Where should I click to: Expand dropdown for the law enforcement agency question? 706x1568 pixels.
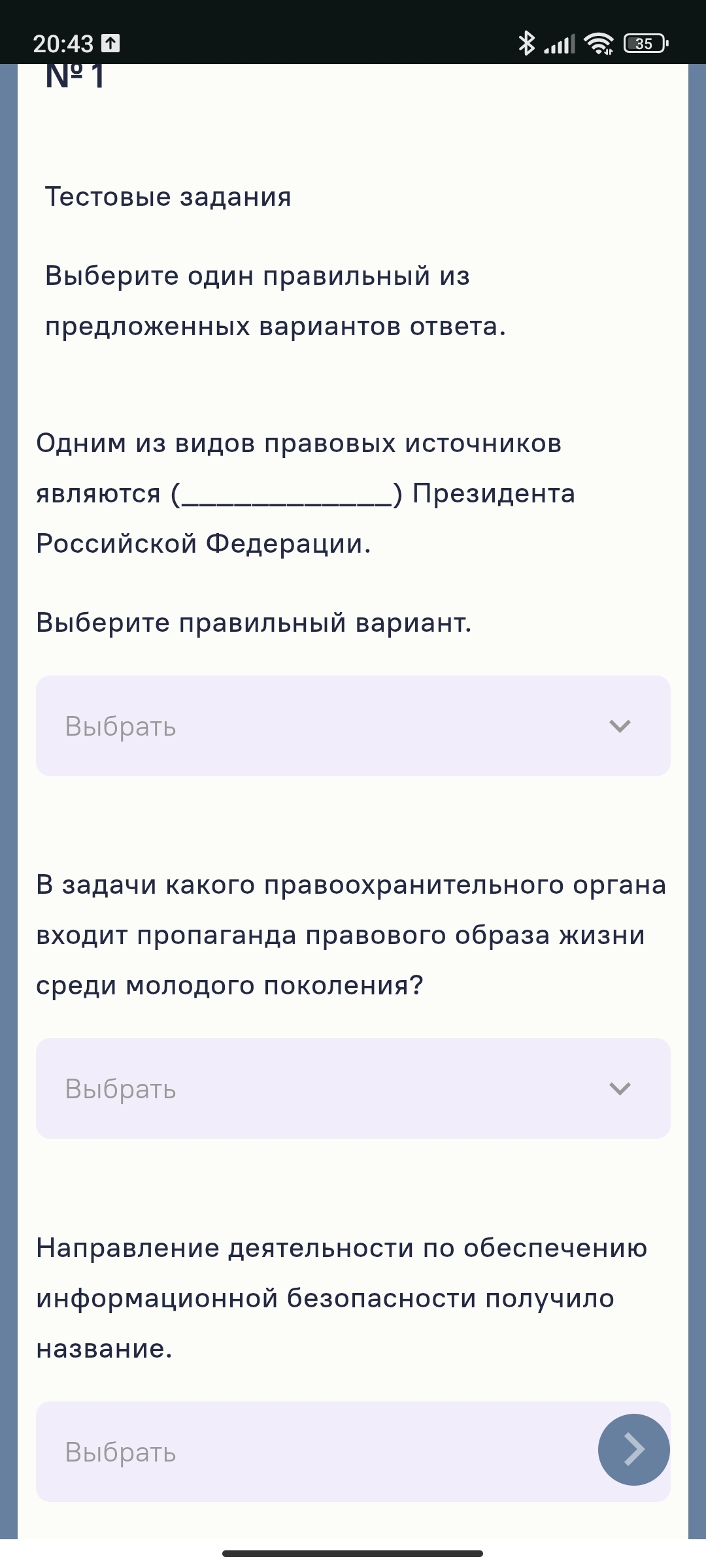click(x=353, y=1088)
